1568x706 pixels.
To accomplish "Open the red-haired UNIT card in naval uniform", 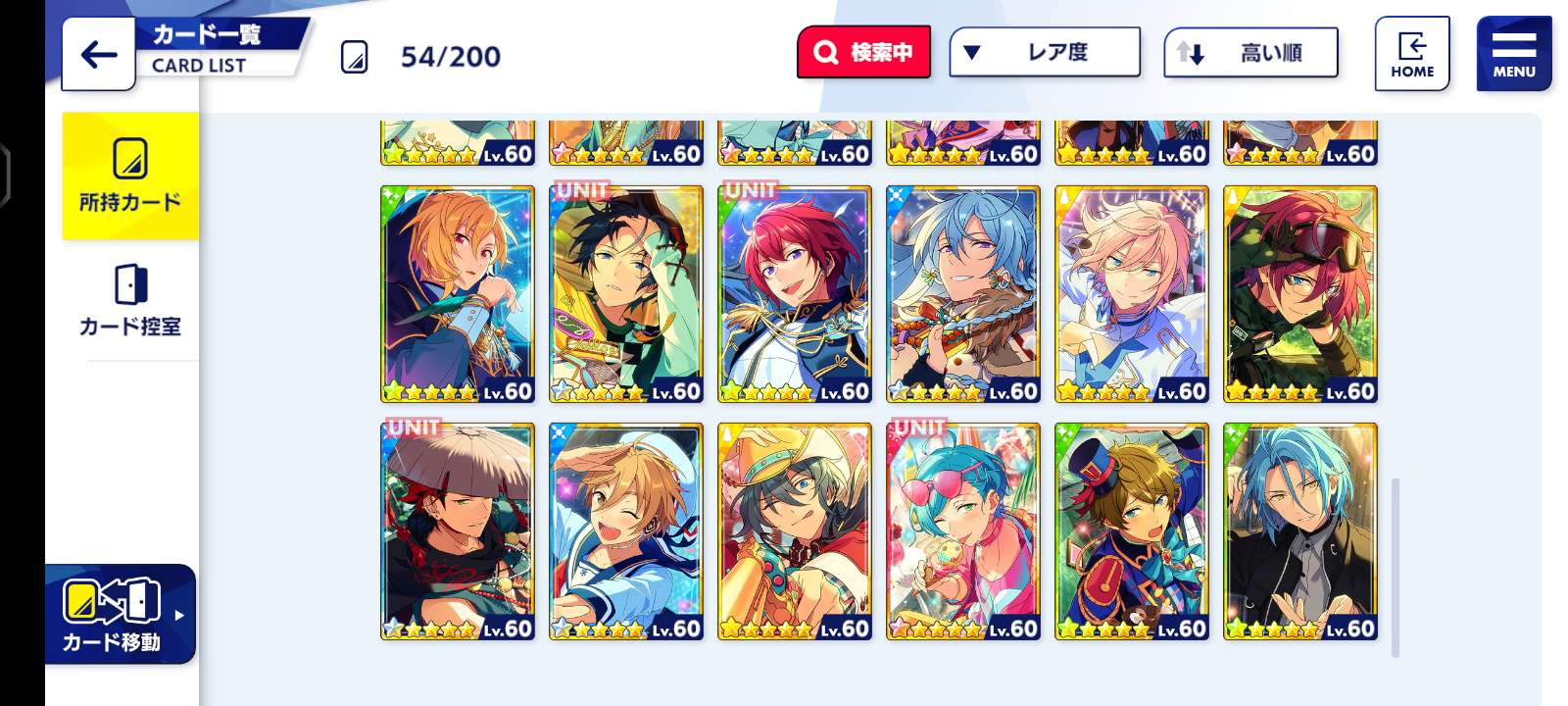I will pos(795,293).
